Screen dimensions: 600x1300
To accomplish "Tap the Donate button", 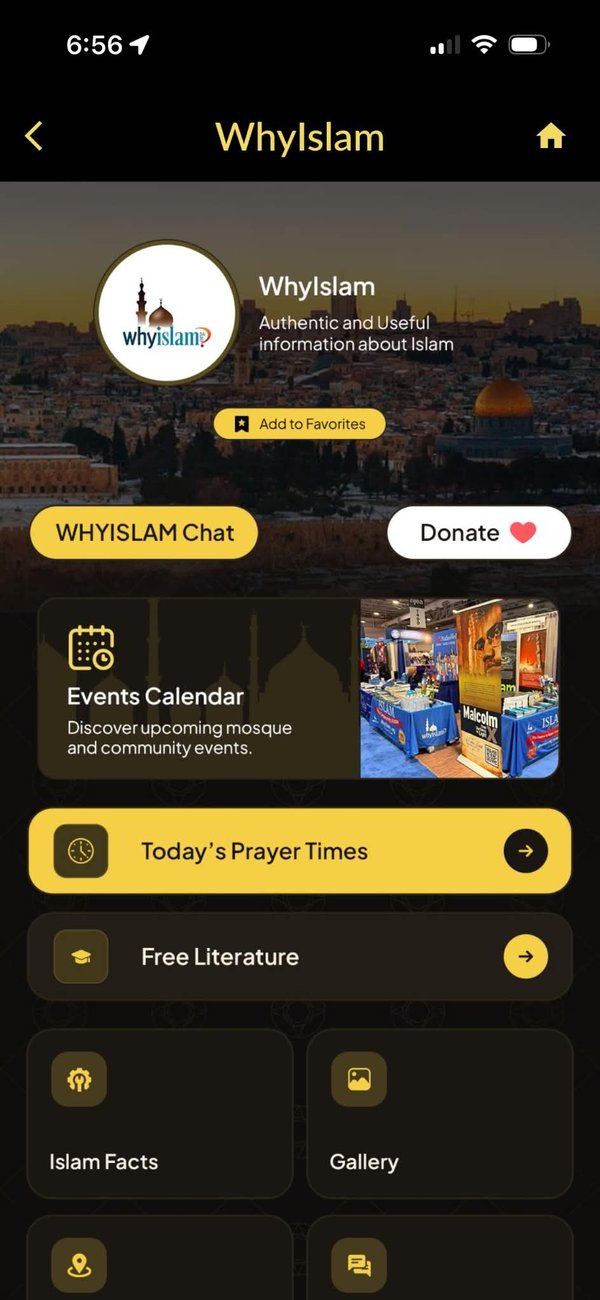I will coord(479,532).
